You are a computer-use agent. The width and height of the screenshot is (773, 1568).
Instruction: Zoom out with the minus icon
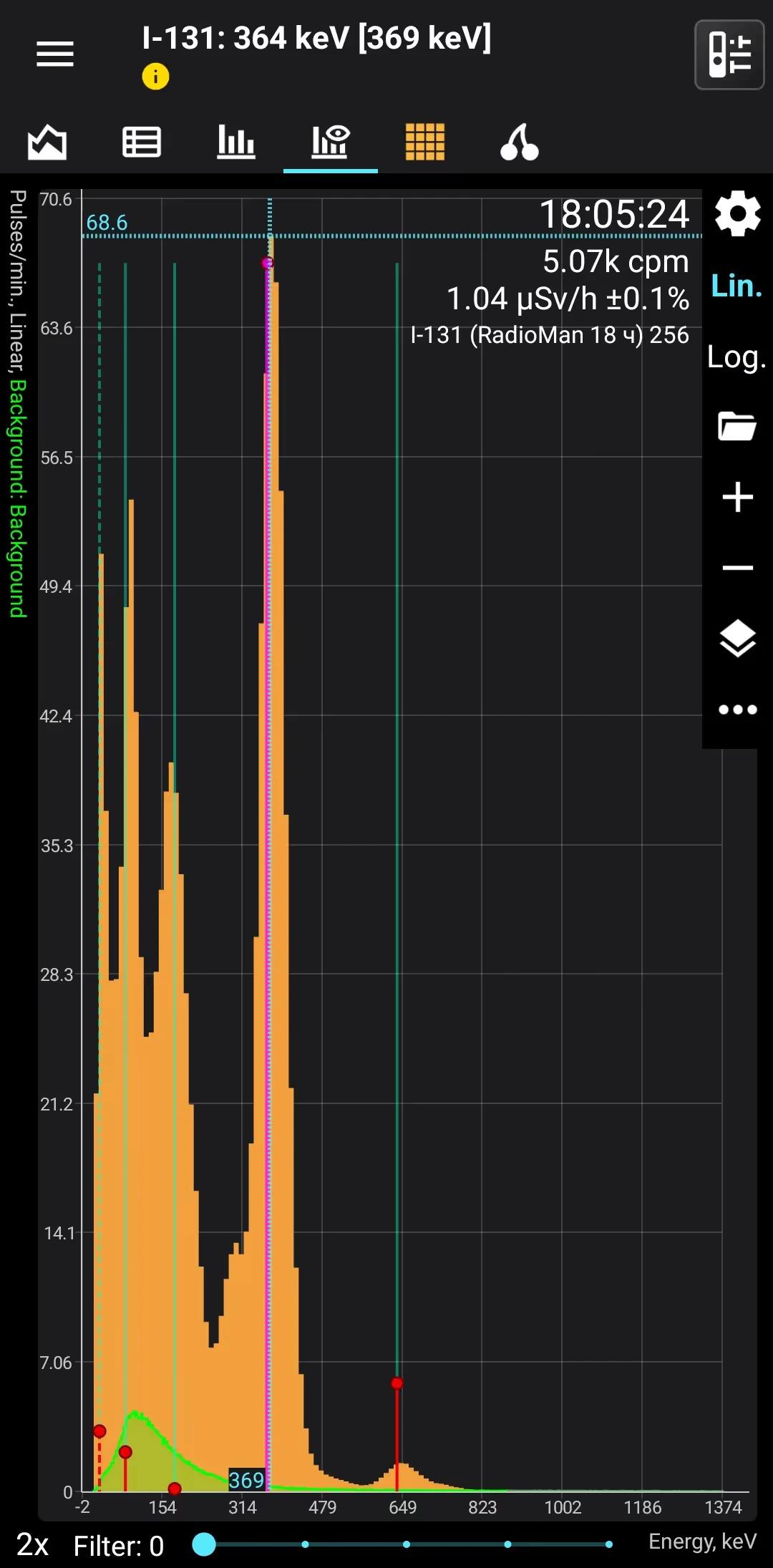[737, 568]
